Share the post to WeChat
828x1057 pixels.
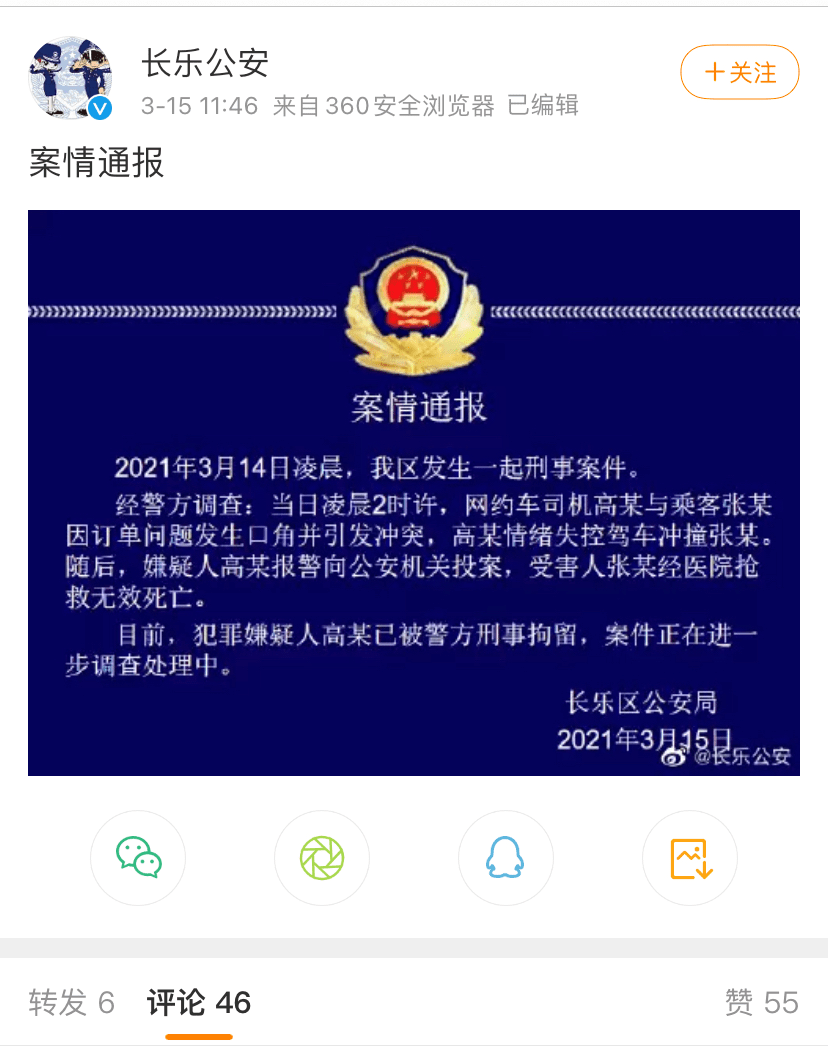point(138,858)
